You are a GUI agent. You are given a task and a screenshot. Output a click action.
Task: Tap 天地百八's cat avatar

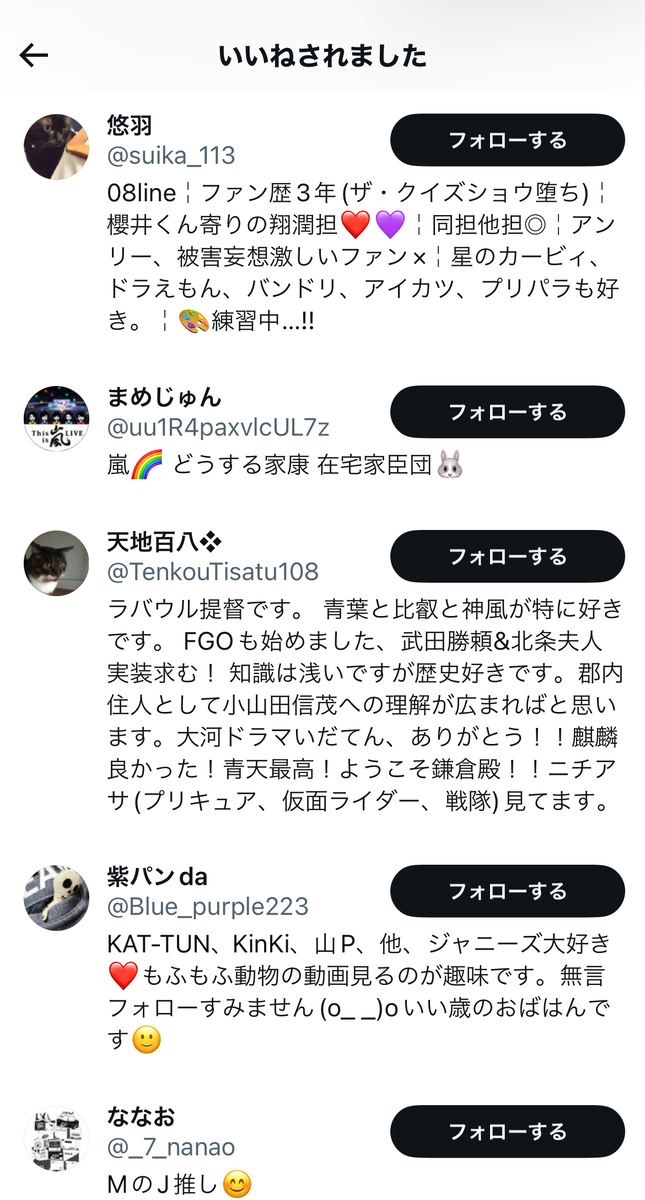56,563
